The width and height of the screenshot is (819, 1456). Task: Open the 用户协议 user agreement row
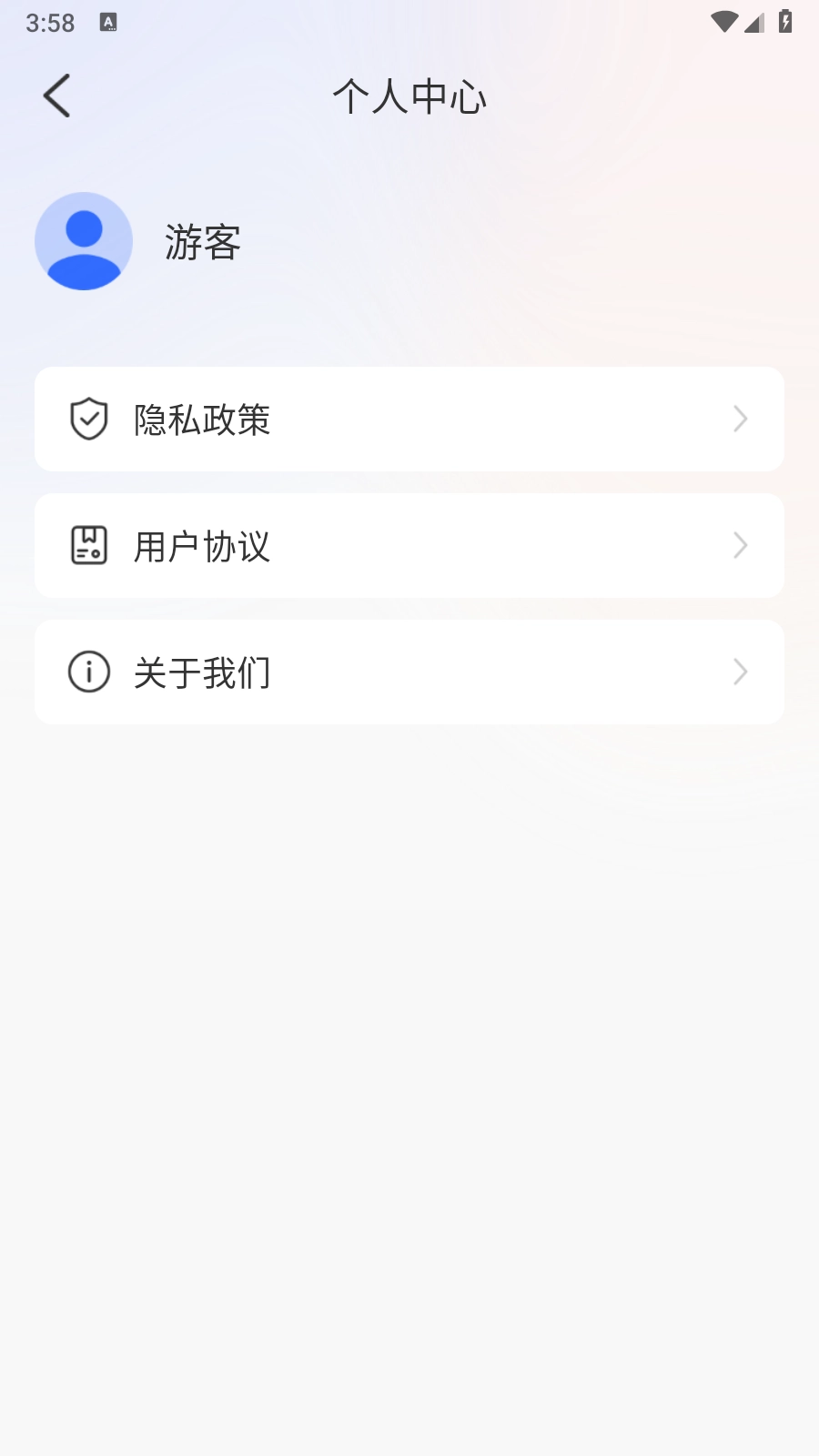pos(409,546)
